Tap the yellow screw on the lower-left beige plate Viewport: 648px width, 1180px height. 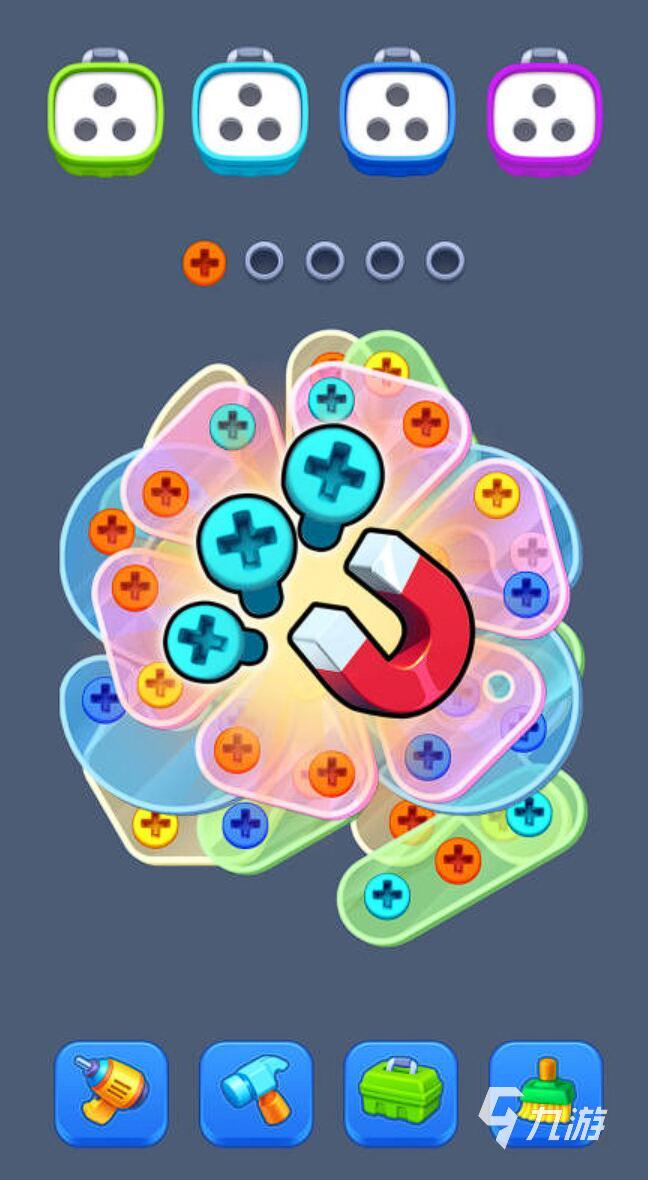click(155, 823)
